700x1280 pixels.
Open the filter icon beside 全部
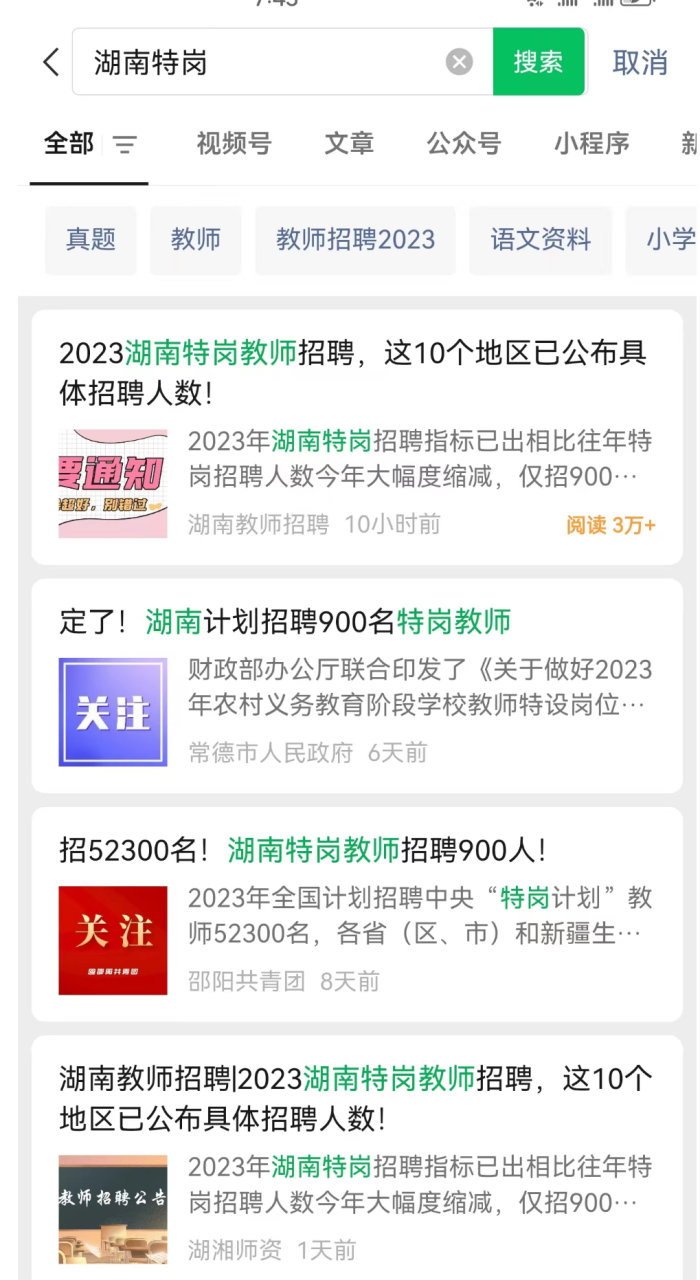click(125, 145)
